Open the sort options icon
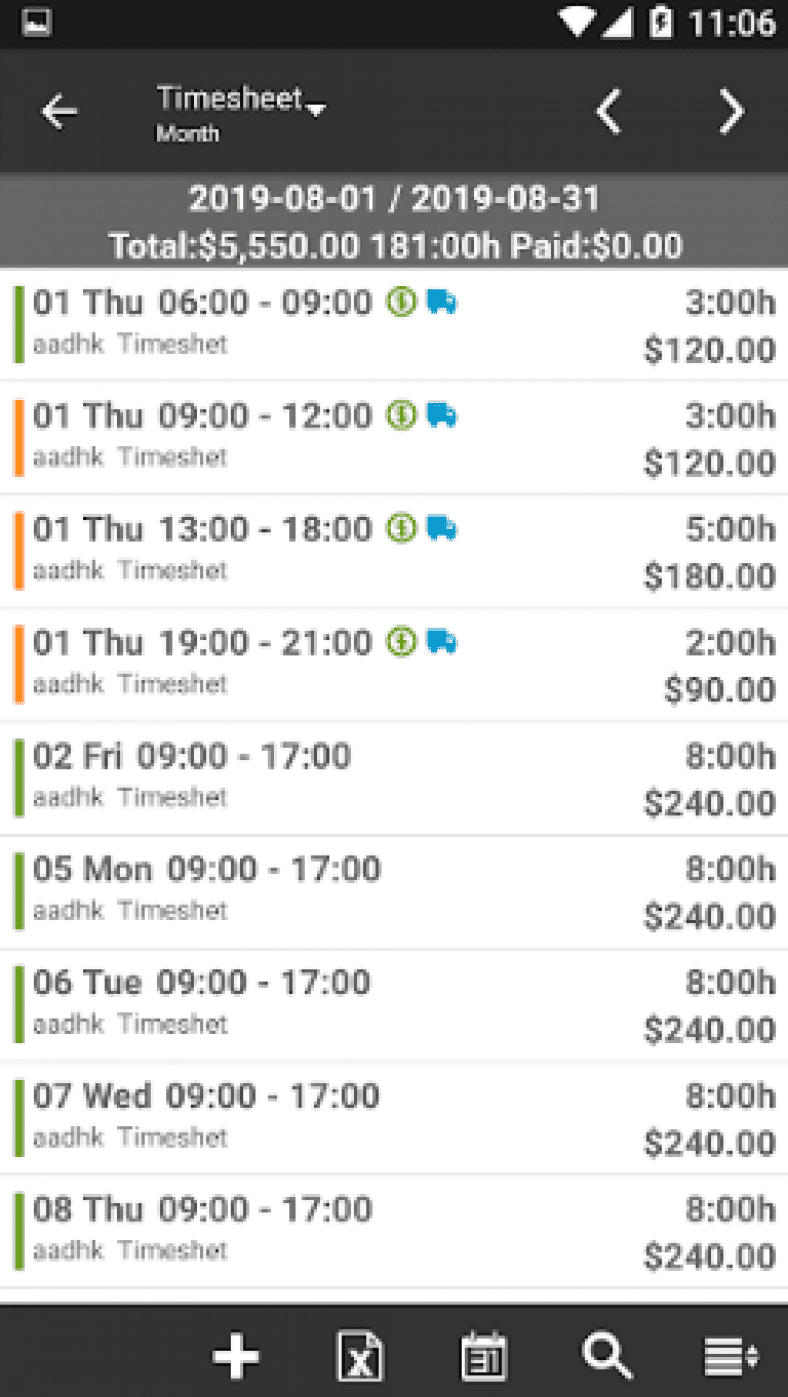This screenshot has height=1397, width=788. click(x=729, y=1356)
